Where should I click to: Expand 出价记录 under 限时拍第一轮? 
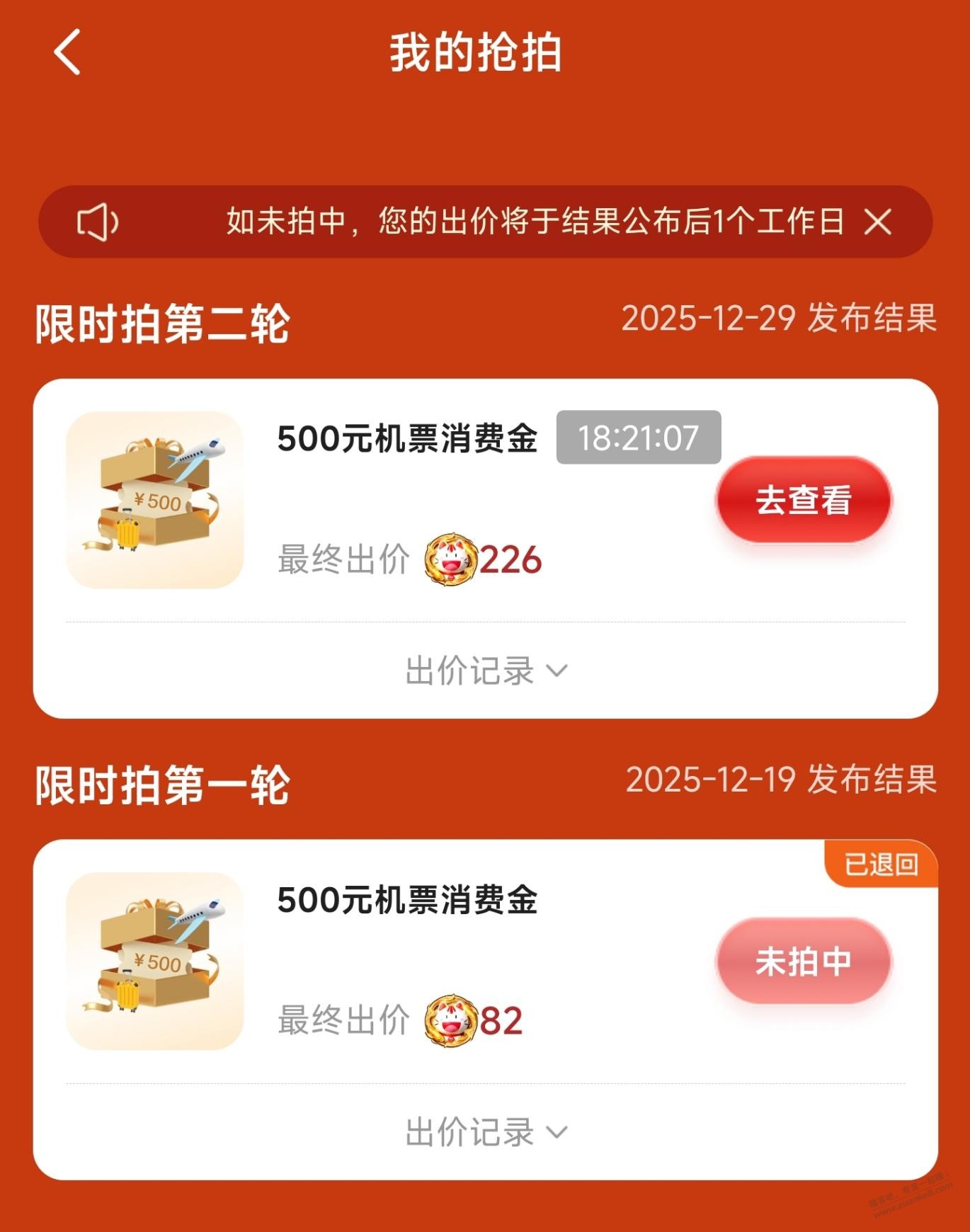coord(486,1131)
